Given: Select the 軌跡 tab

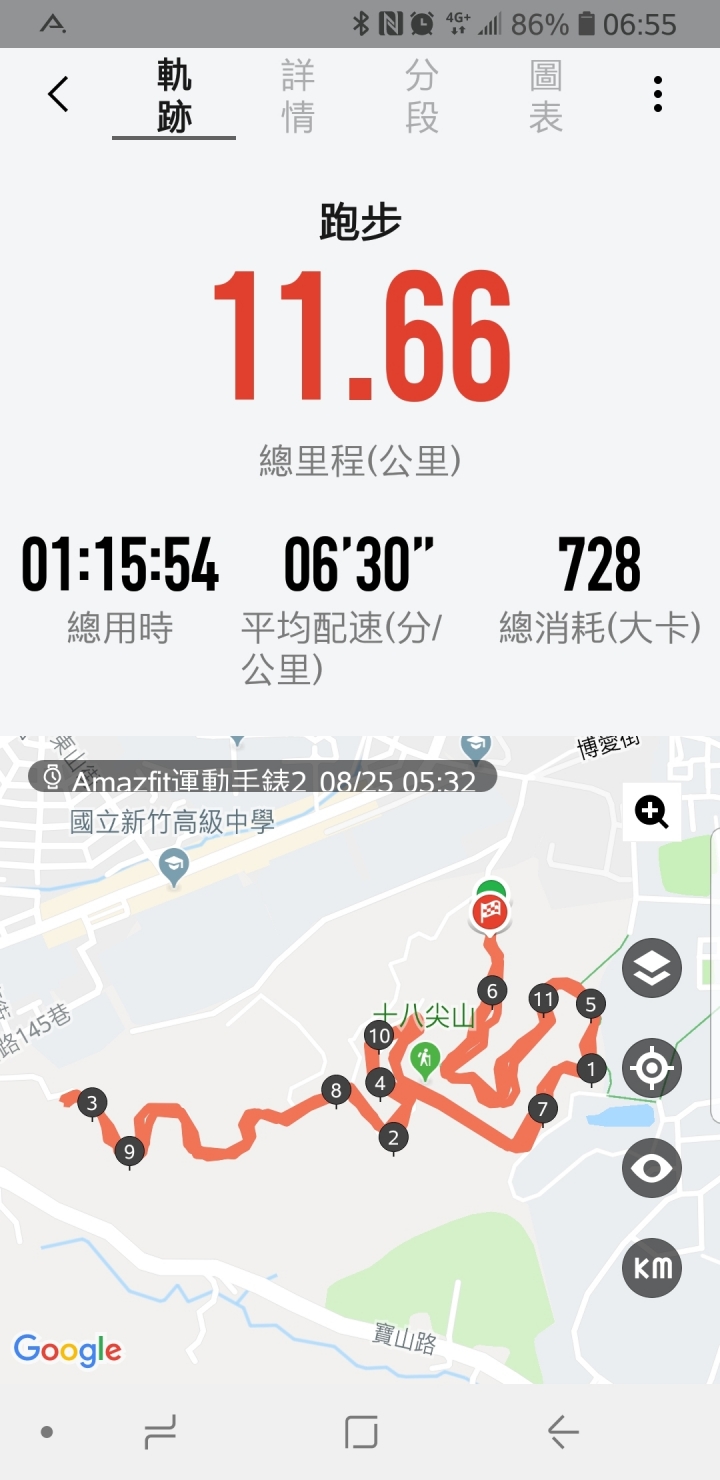Looking at the screenshot, I should [x=174, y=96].
